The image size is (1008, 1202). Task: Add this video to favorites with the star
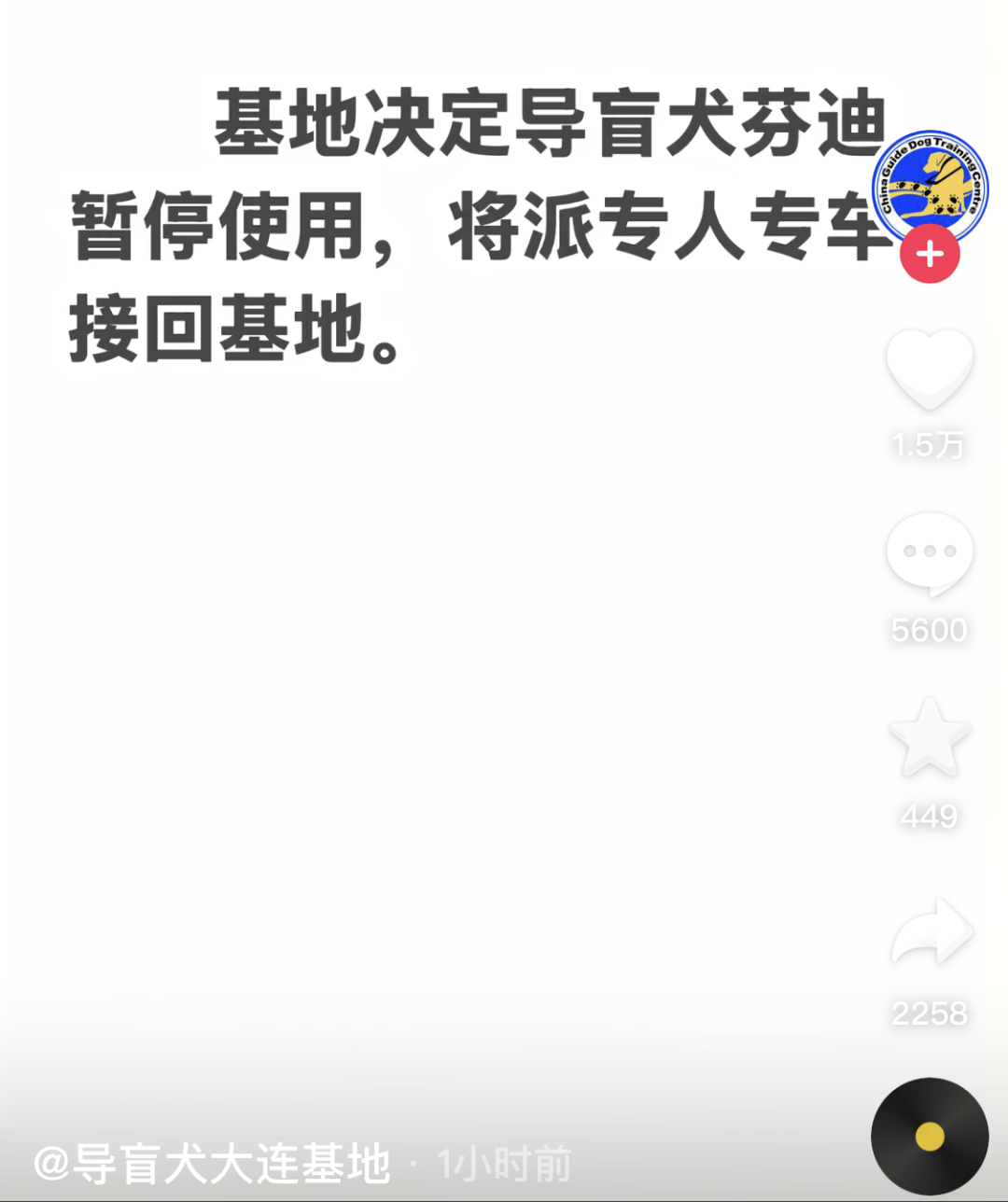pos(930,739)
